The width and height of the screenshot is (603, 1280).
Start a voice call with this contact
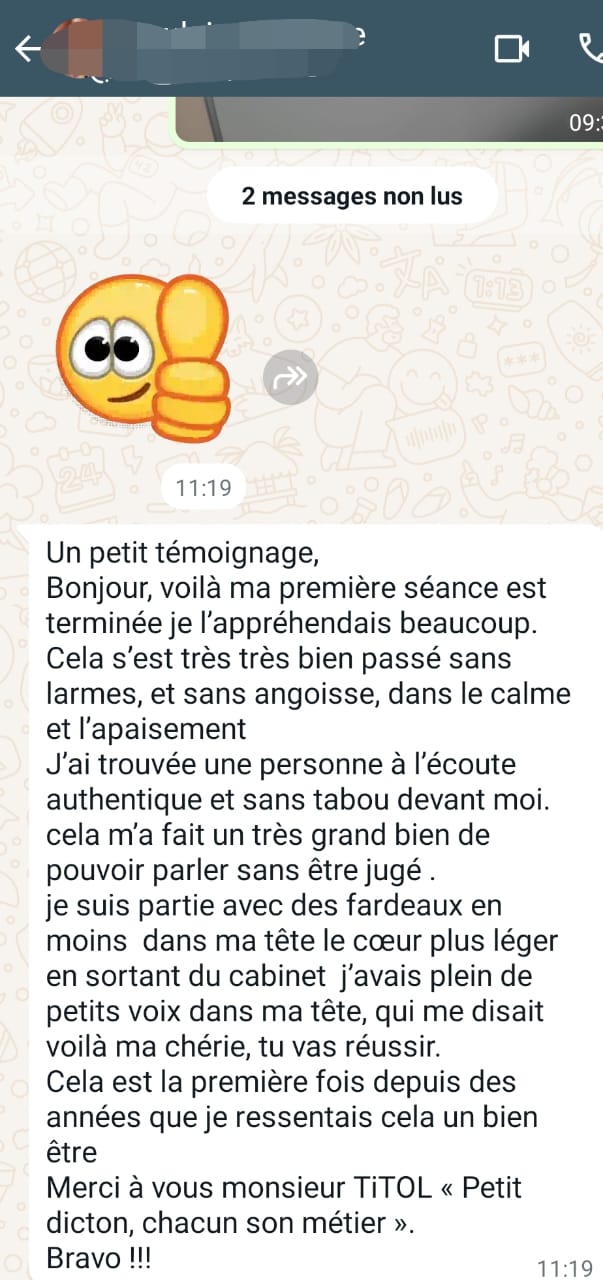[591, 48]
